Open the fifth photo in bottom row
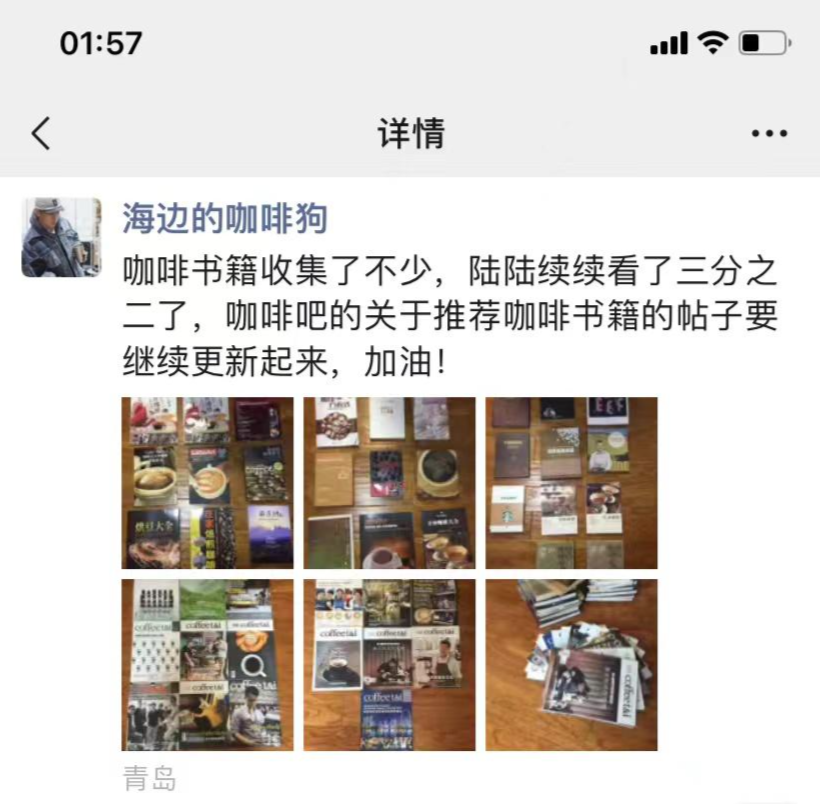 pos(390,664)
